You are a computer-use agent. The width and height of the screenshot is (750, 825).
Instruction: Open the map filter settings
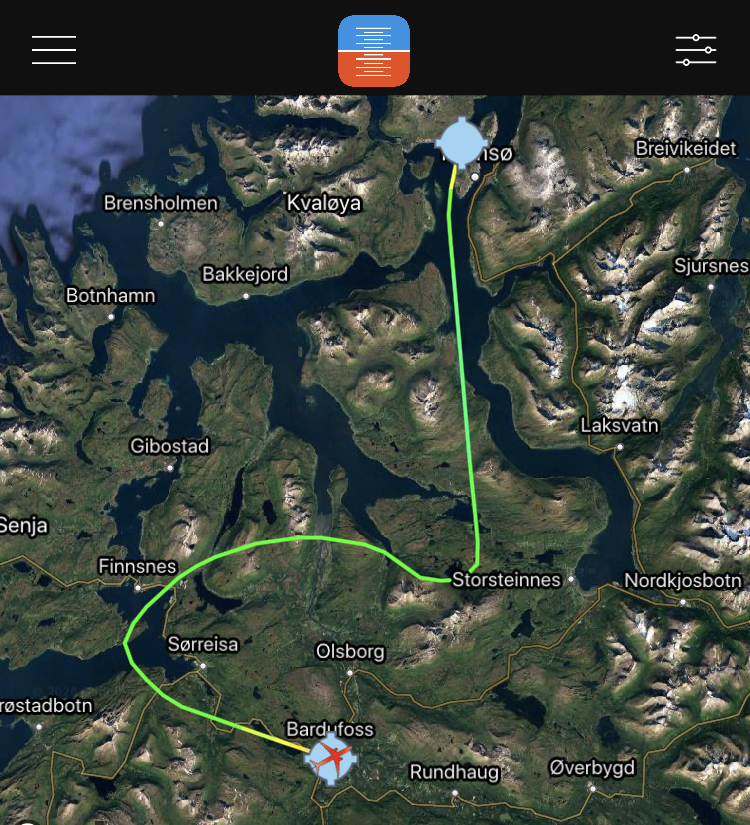click(x=695, y=50)
